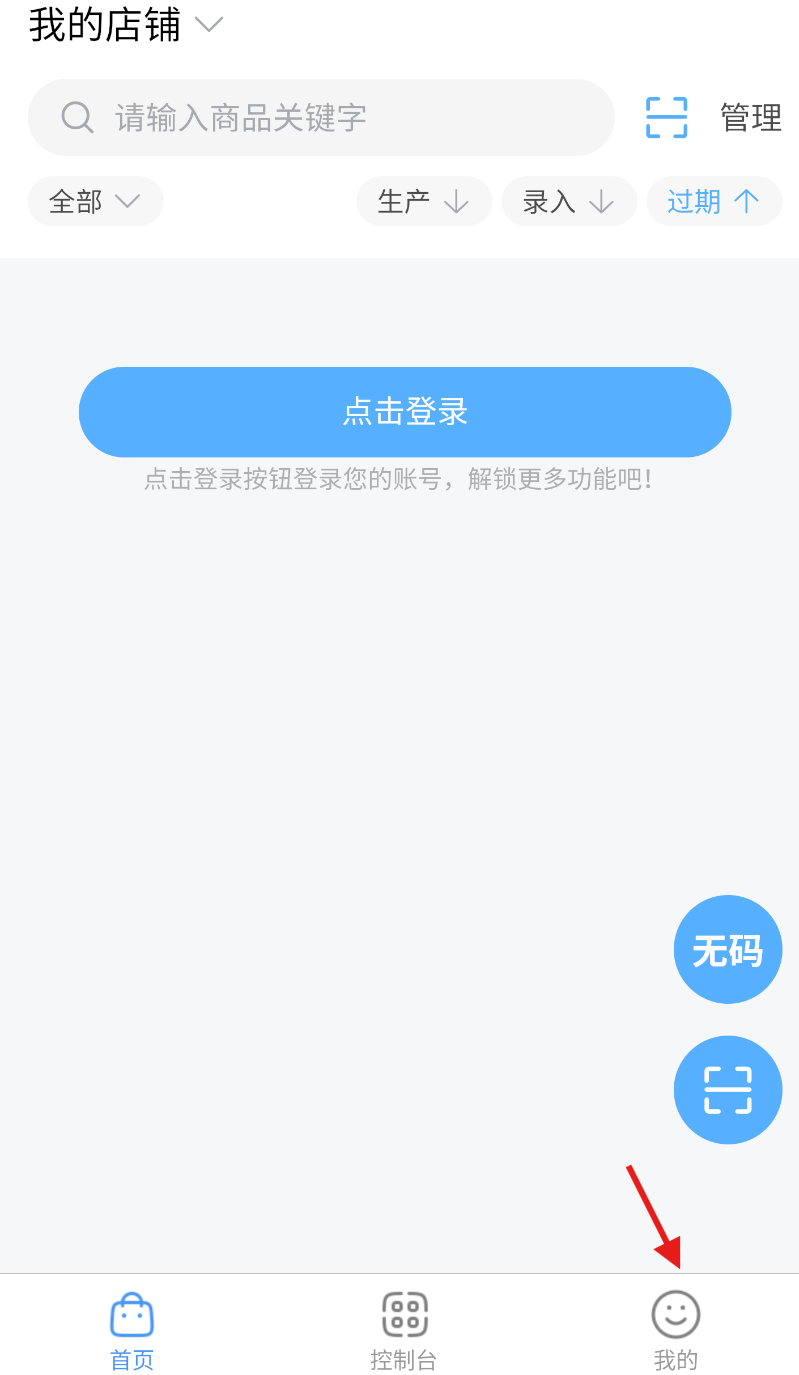This screenshot has width=799, height=1375.
Task: Sort by 录入 date
Action: tap(569, 201)
